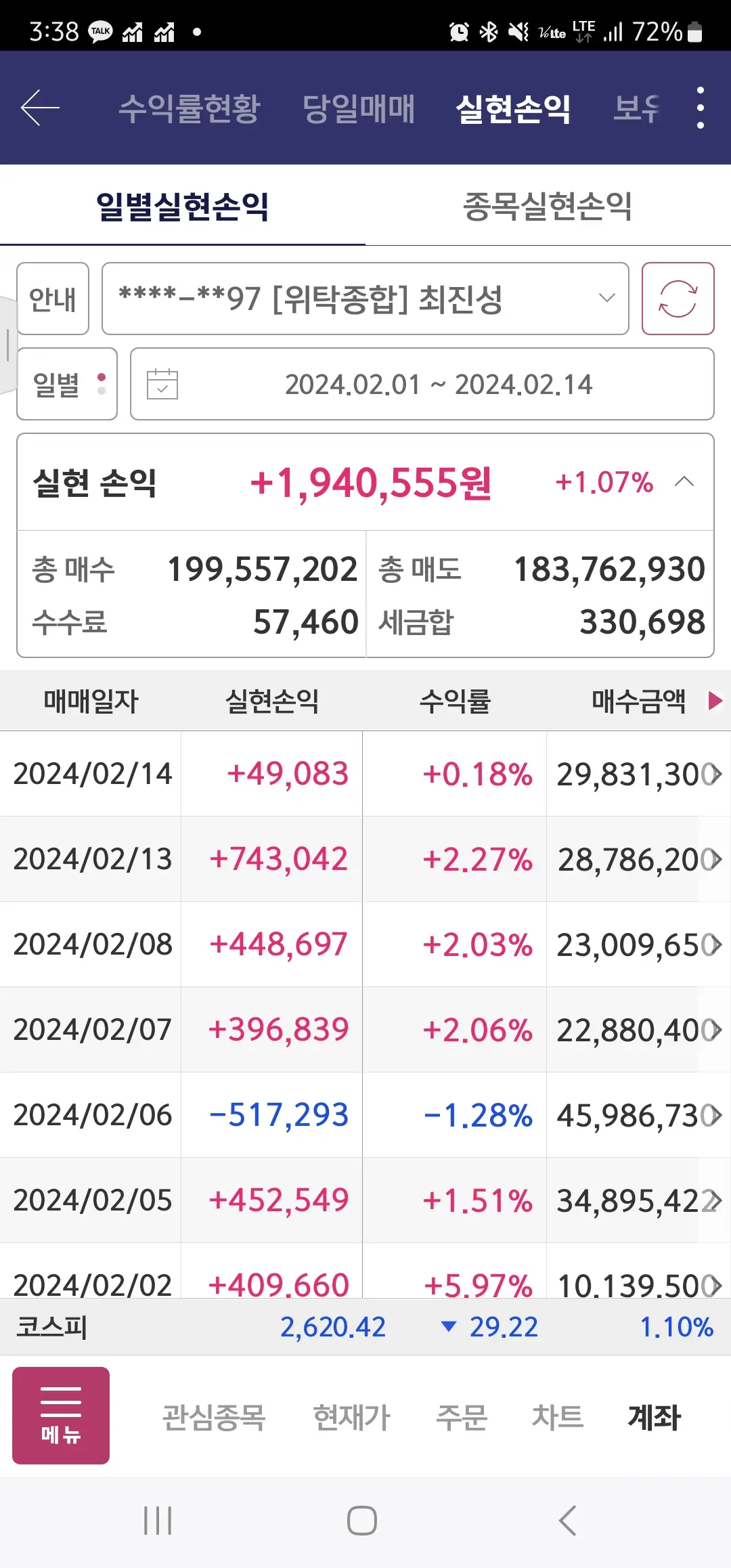The image size is (731, 1568).
Task: Toggle the 일별 period selector
Action: (66, 384)
